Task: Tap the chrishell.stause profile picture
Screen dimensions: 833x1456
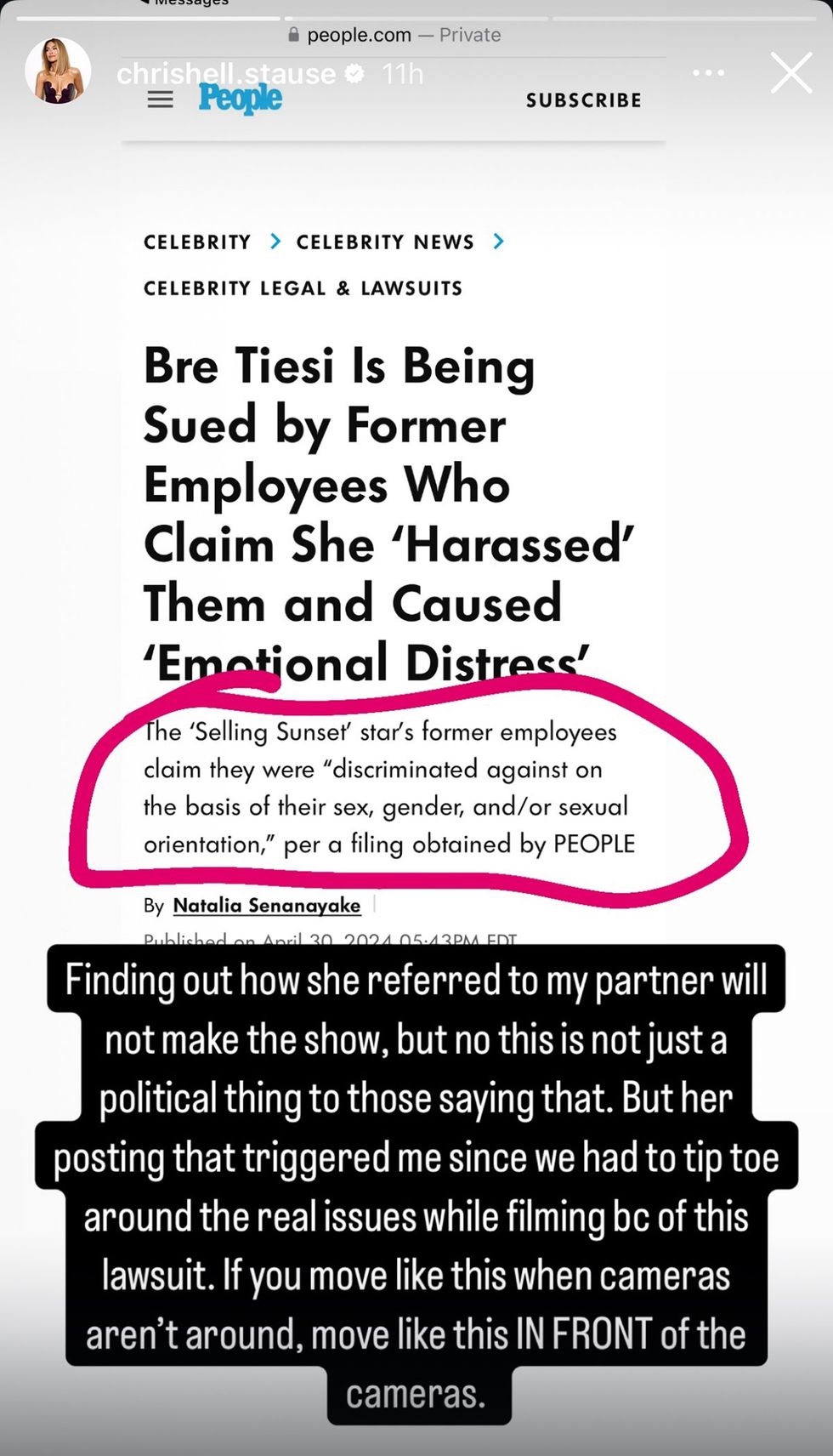Action: (x=57, y=71)
